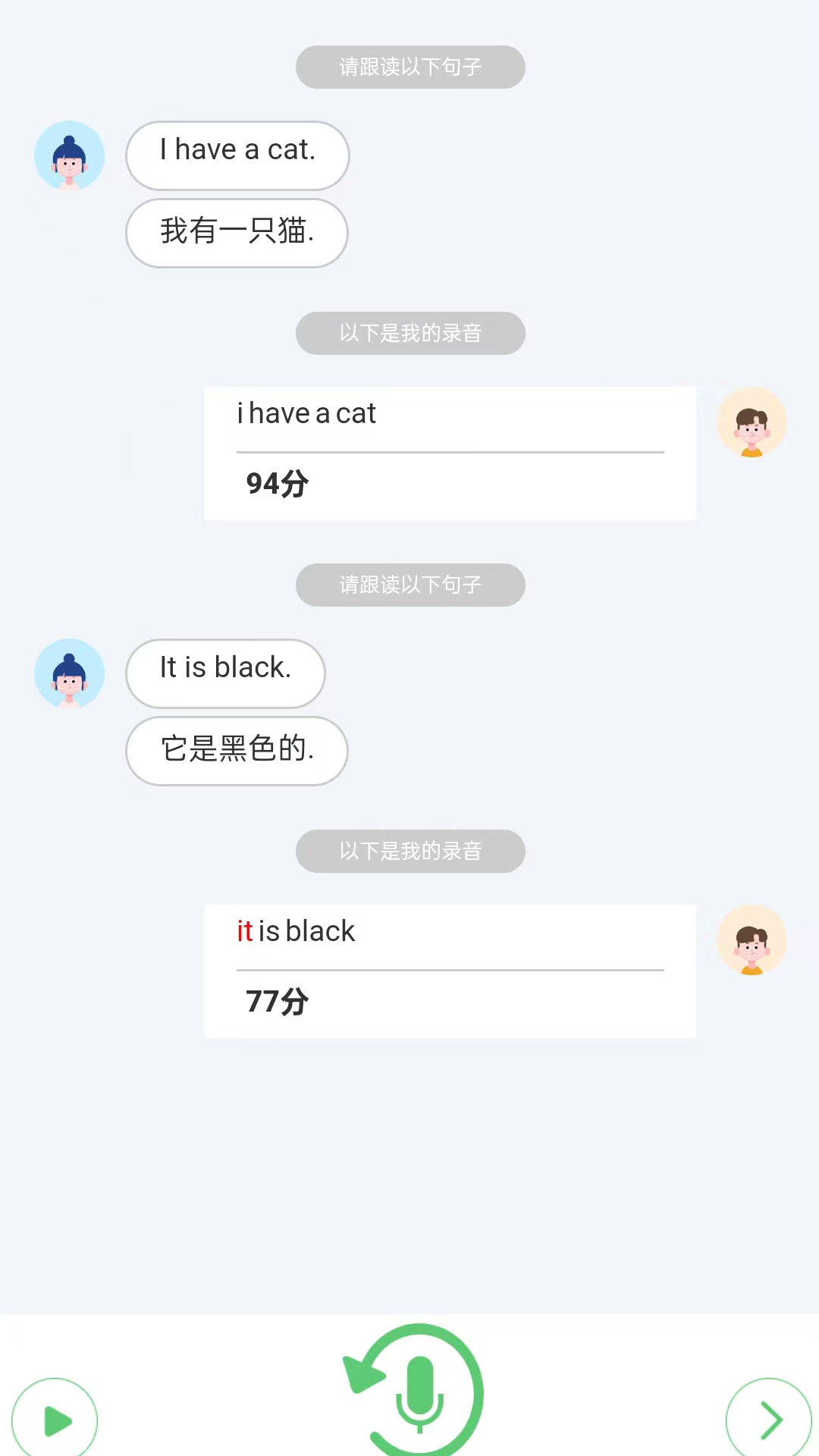The height and width of the screenshot is (1456, 819).
Task: Tap the score text '77分'
Action: tap(278, 1002)
